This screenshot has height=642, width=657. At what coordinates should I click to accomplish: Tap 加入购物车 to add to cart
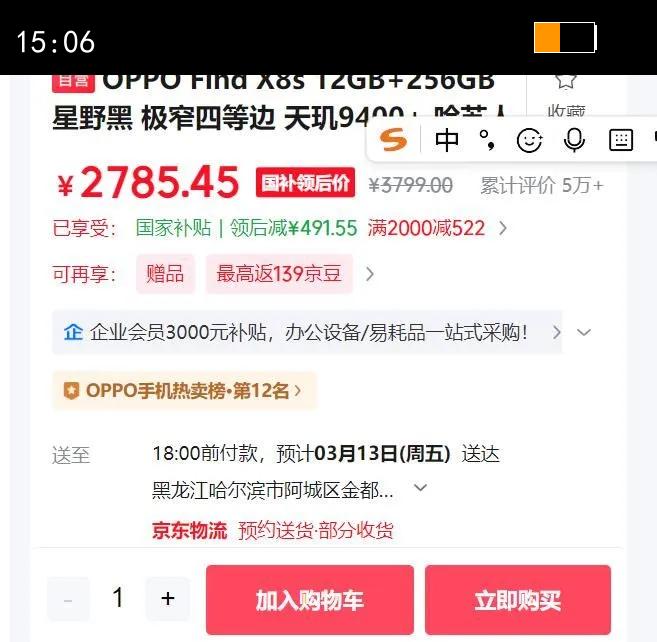tap(310, 600)
